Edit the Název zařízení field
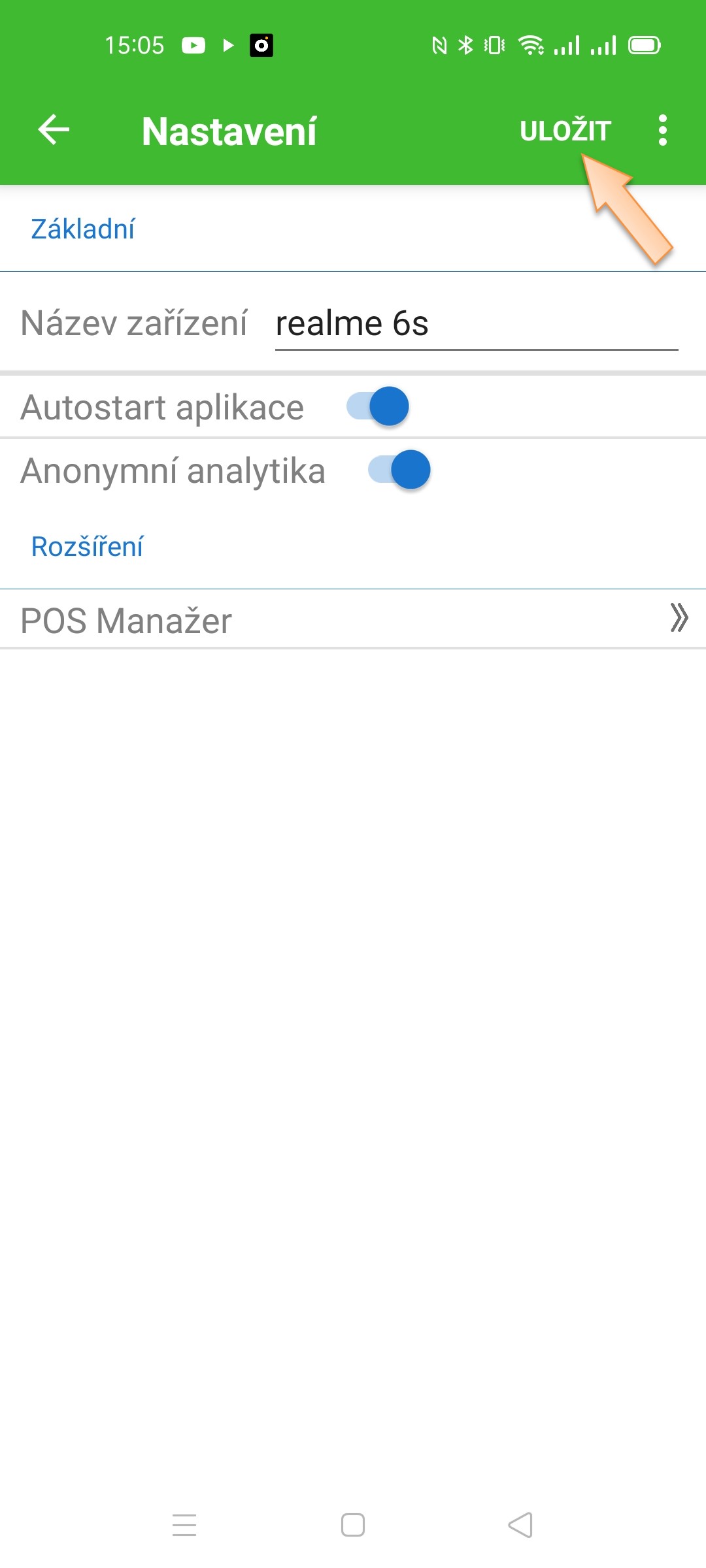706x1568 pixels. coord(476,324)
